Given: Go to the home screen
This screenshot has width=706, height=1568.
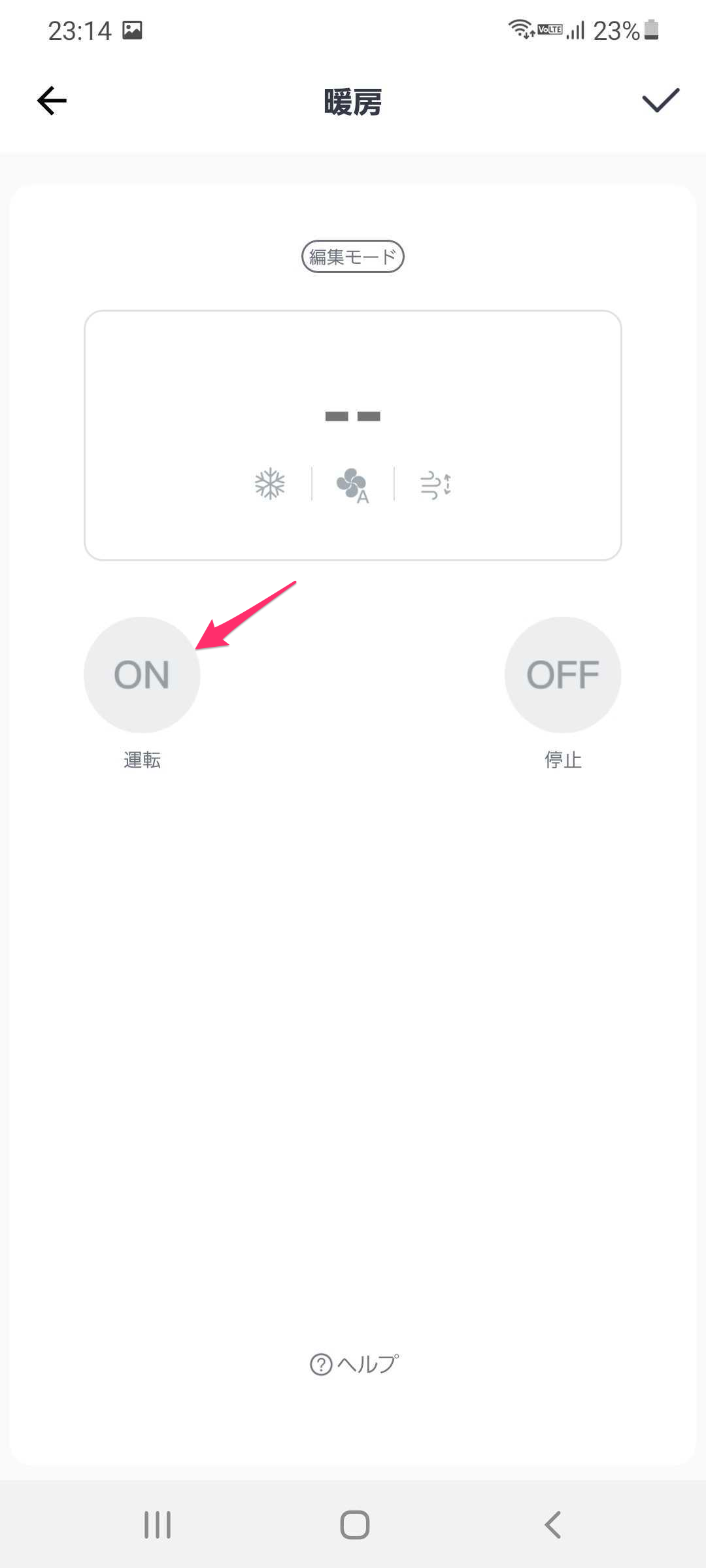Looking at the screenshot, I should (355, 1525).
